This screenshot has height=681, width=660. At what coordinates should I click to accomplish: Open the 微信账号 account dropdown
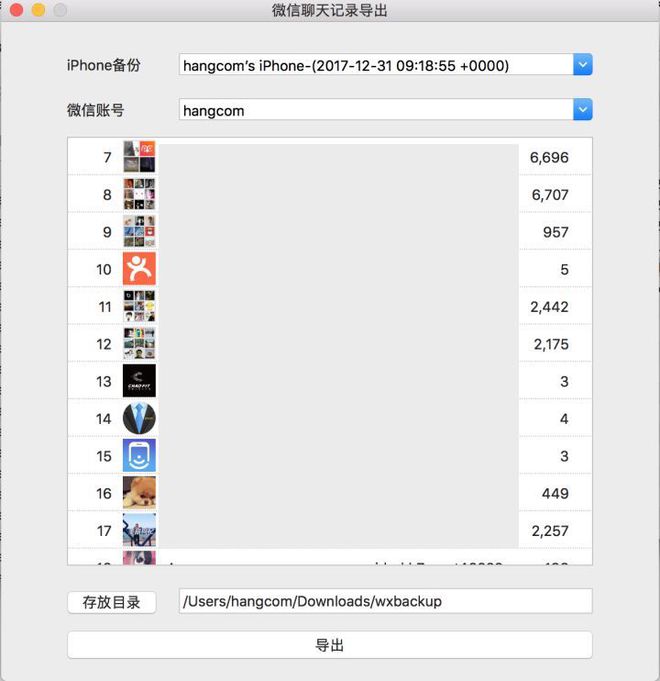(x=584, y=110)
